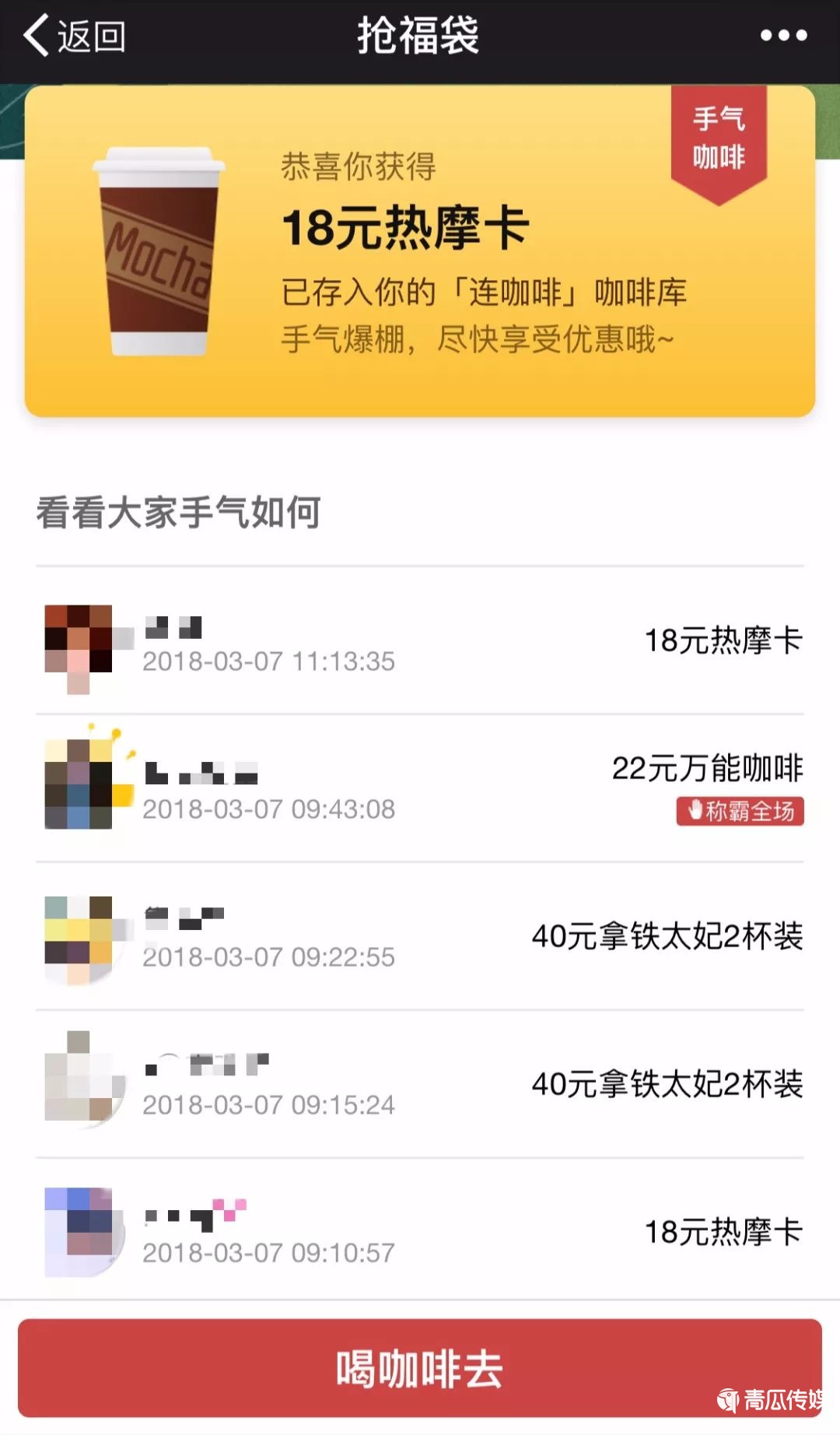840x1435 pixels.
Task: Go back using the 返回 button
Action: (x=75, y=36)
